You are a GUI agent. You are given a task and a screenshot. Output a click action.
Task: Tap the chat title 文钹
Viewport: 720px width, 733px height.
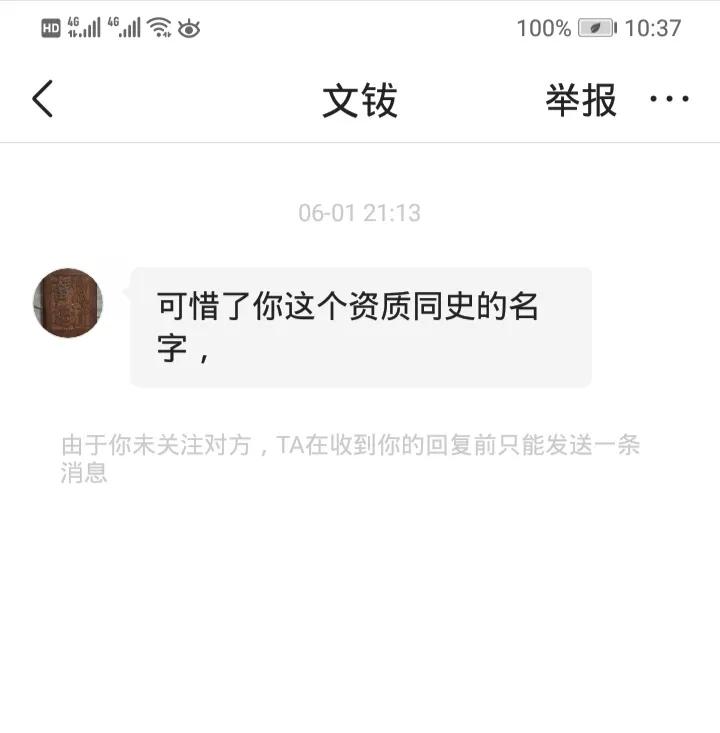tap(360, 99)
